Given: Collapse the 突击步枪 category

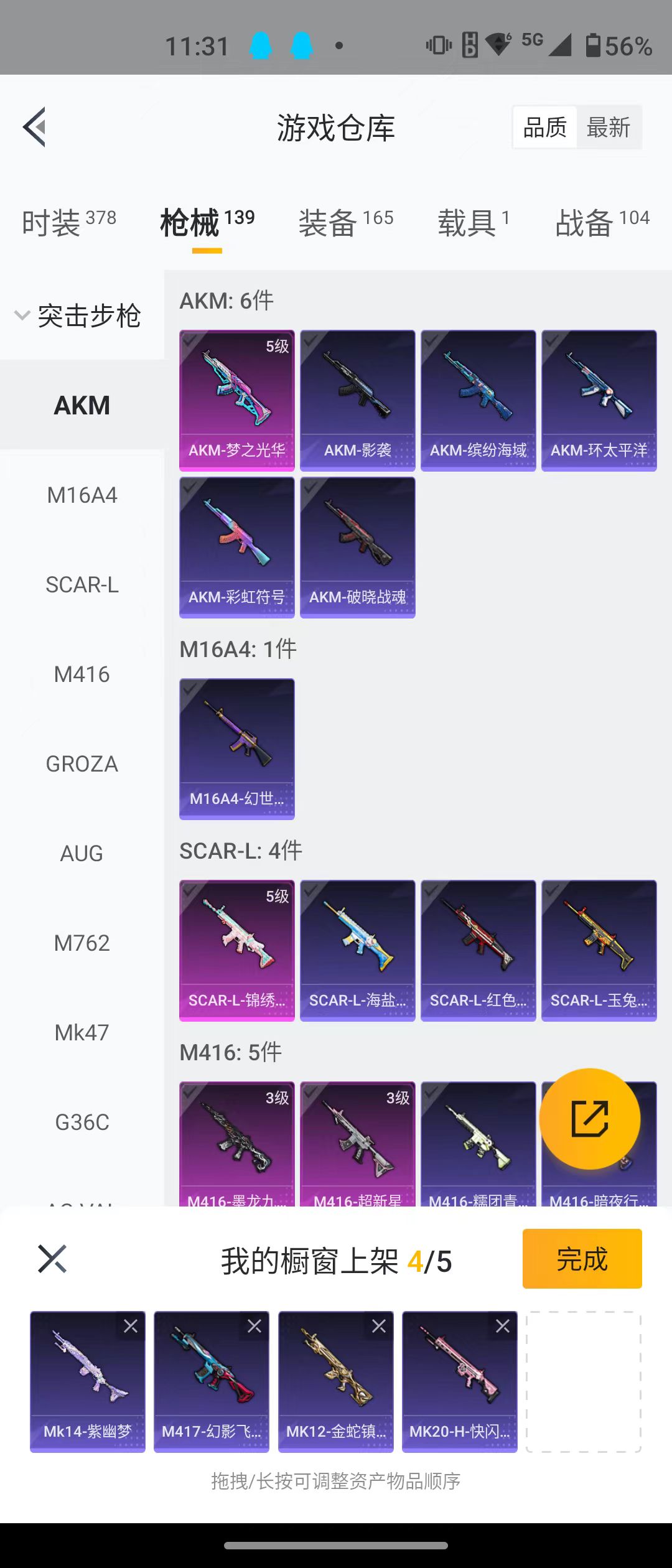Looking at the screenshot, I should point(78,315).
